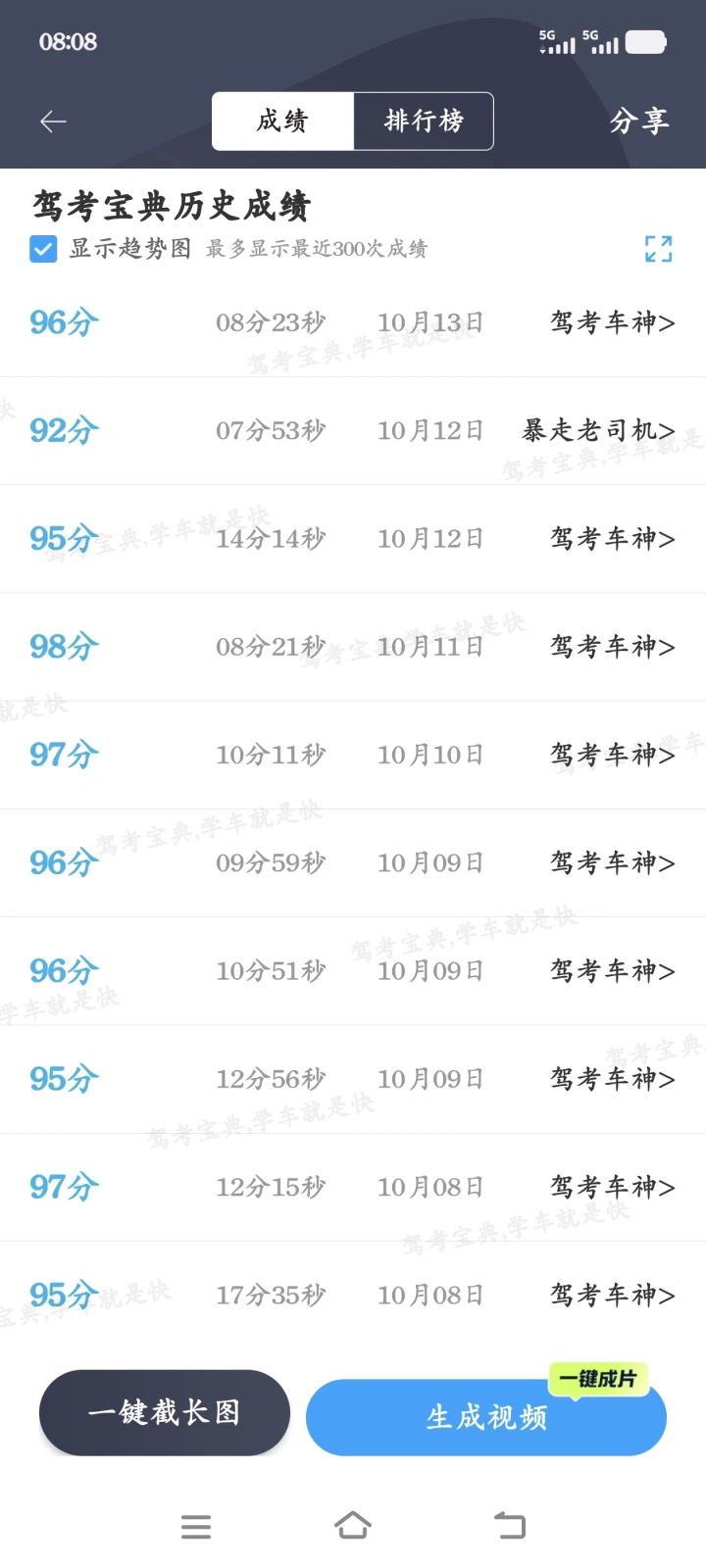This screenshot has height=1568, width=706.
Task: Tap the 生成视频 button
Action: tap(486, 1417)
